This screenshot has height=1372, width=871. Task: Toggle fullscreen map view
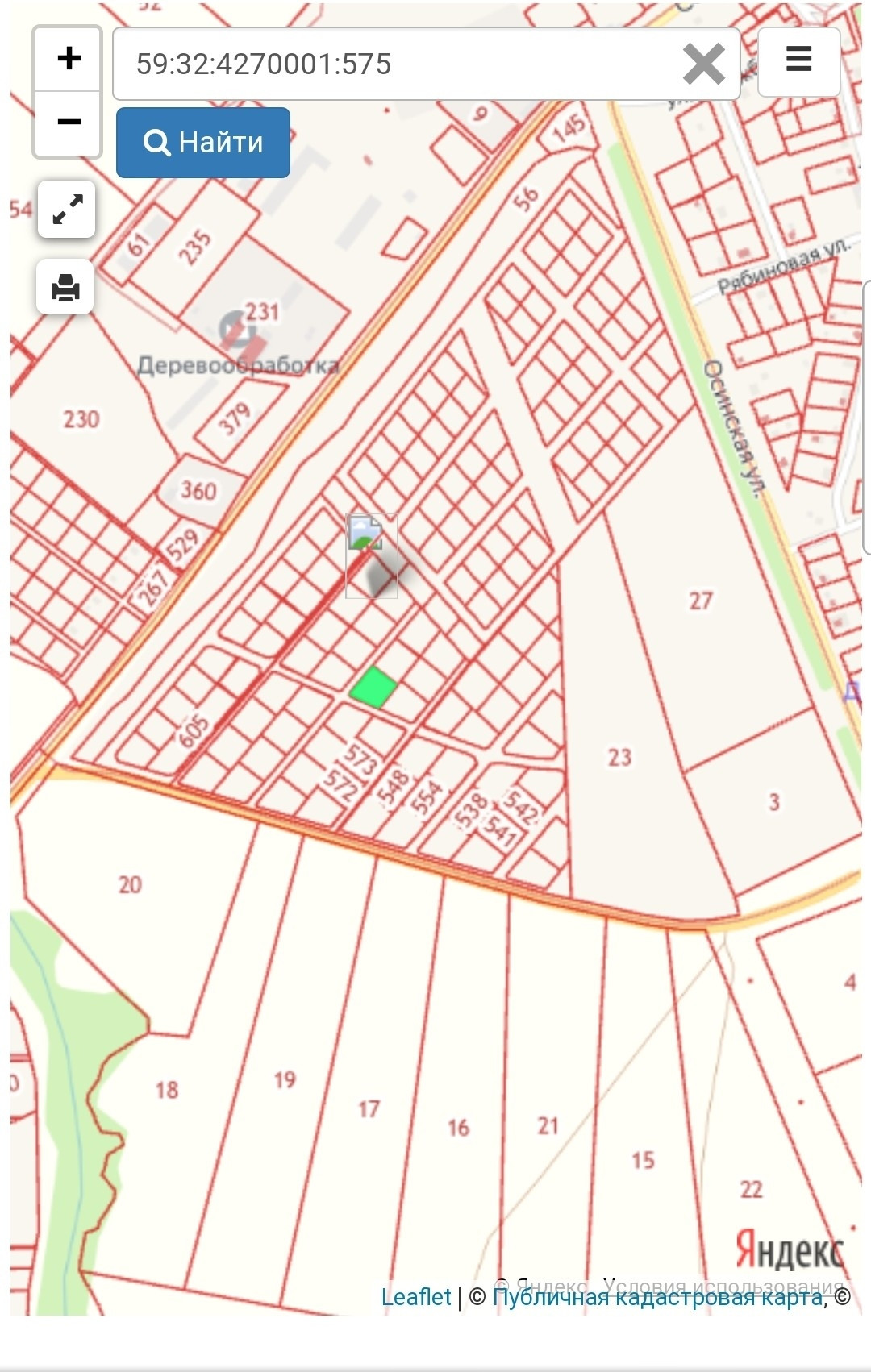click(67, 210)
